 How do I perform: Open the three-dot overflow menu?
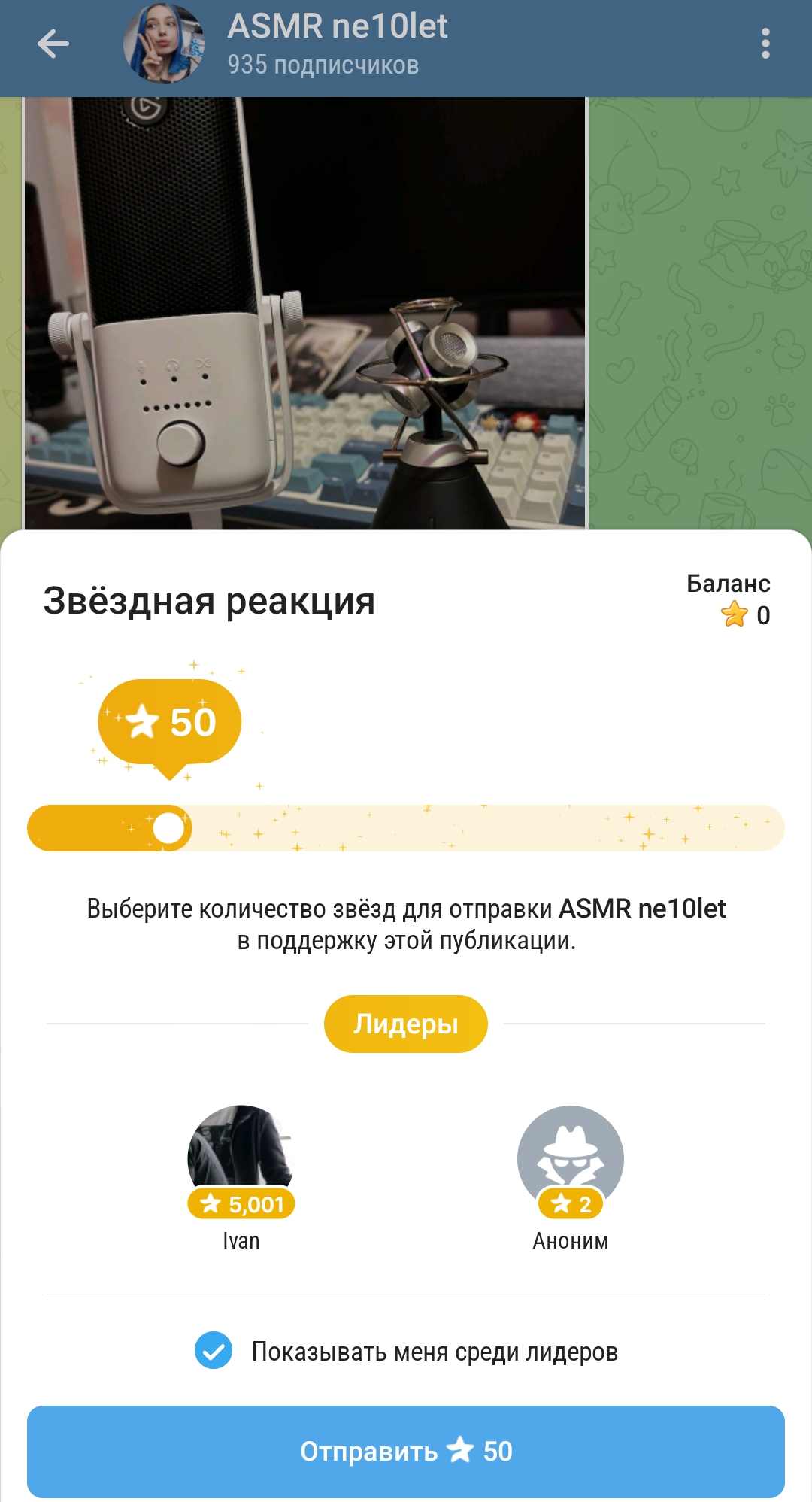click(765, 44)
